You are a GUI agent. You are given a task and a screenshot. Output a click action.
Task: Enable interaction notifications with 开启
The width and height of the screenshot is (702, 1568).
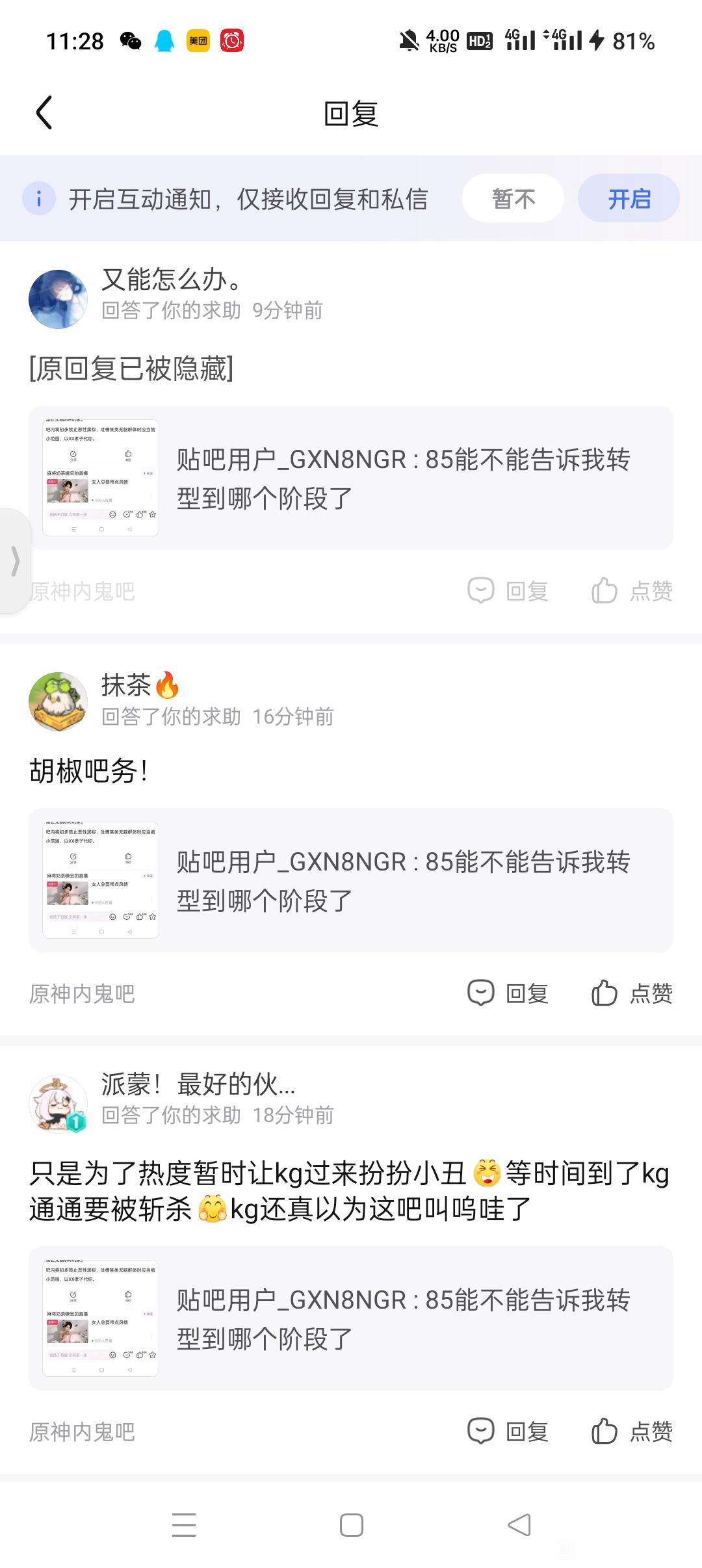(629, 198)
